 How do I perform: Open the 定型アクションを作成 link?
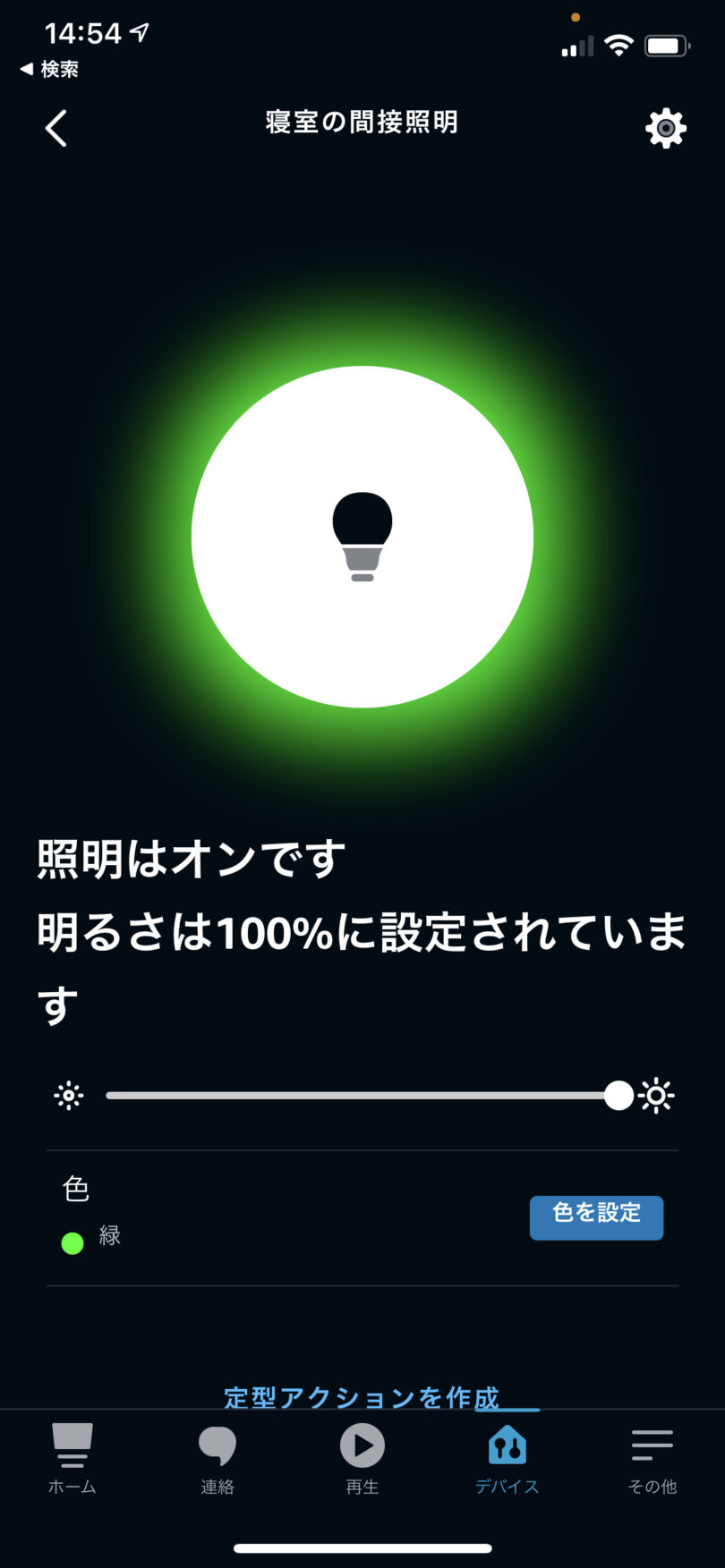(x=362, y=1397)
